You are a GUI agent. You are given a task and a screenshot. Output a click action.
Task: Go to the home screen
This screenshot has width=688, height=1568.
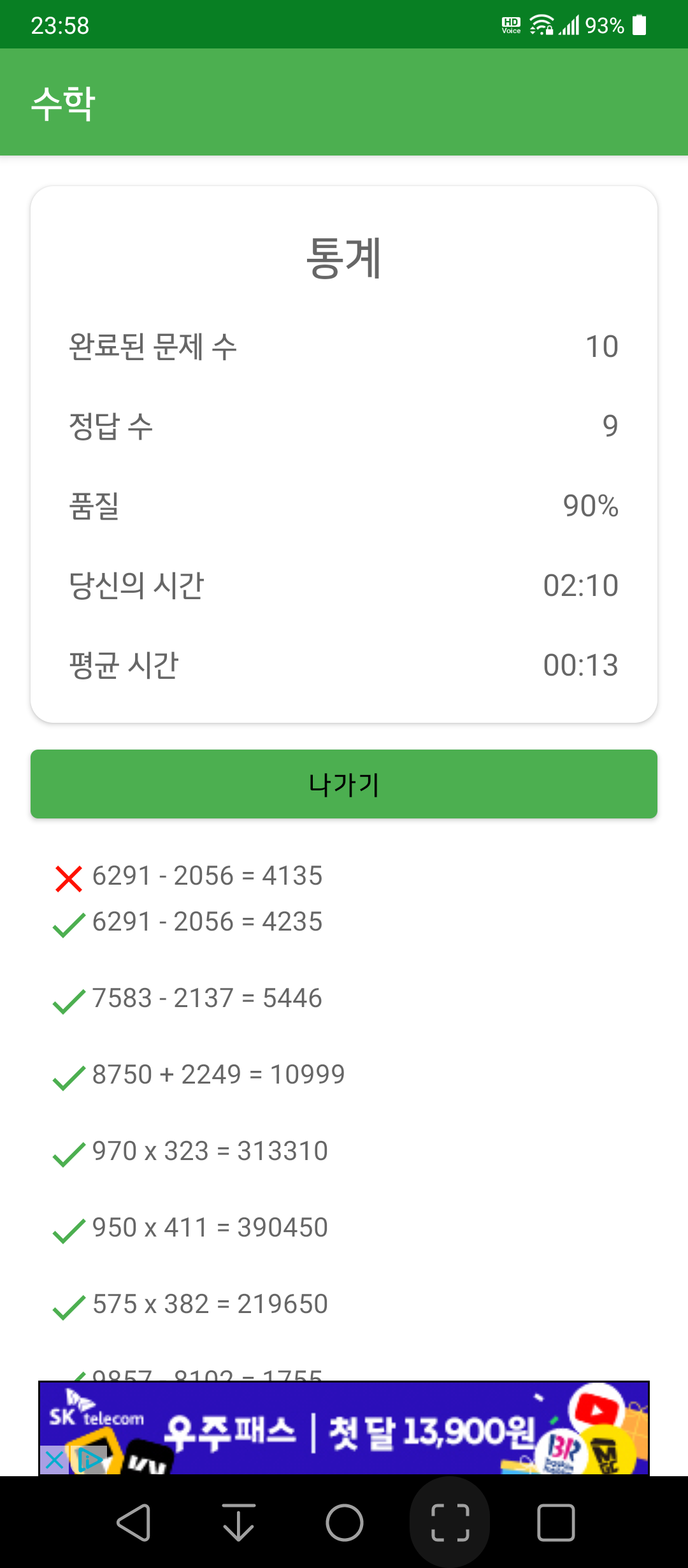click(345, 1523)
